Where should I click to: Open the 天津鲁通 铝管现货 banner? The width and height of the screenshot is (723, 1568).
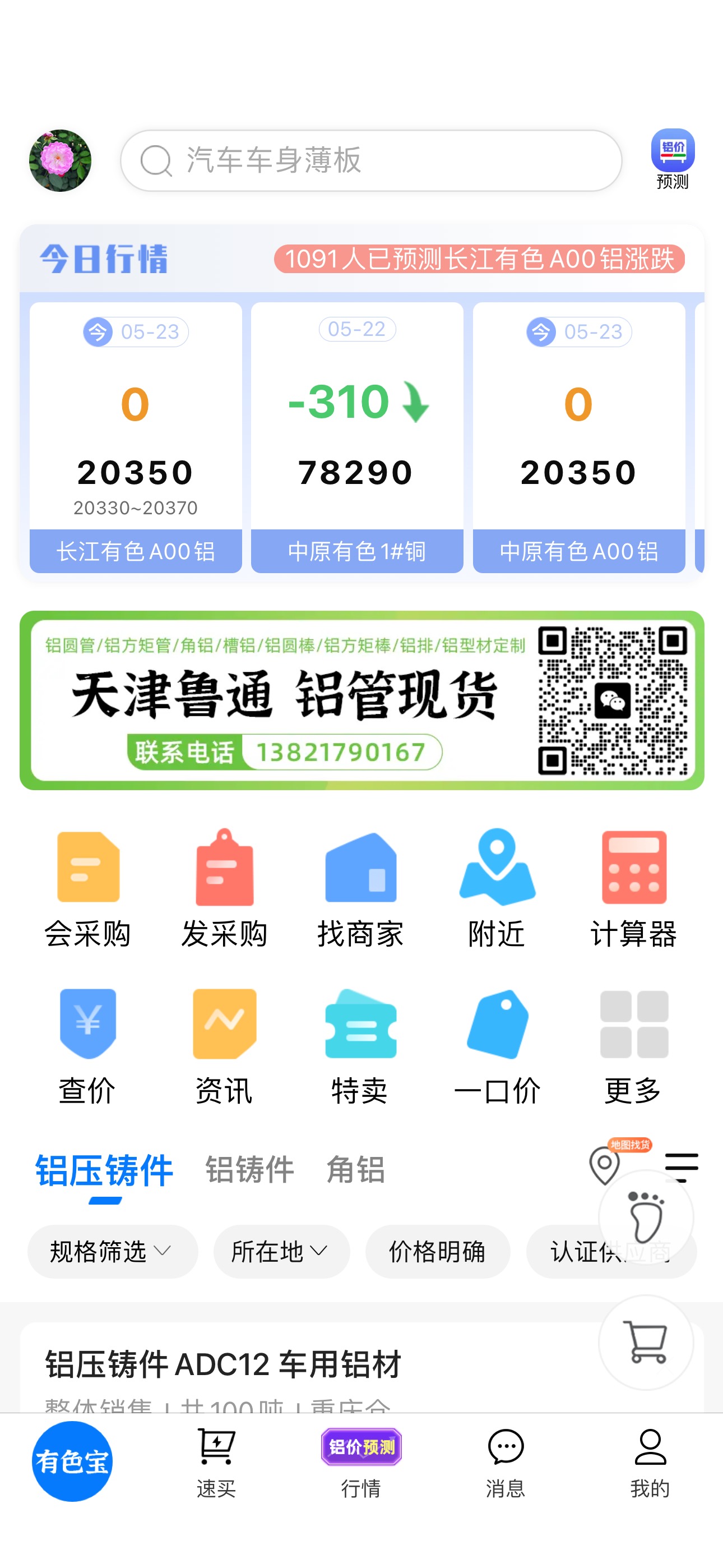pyautogui.click(x=361, y=700)
